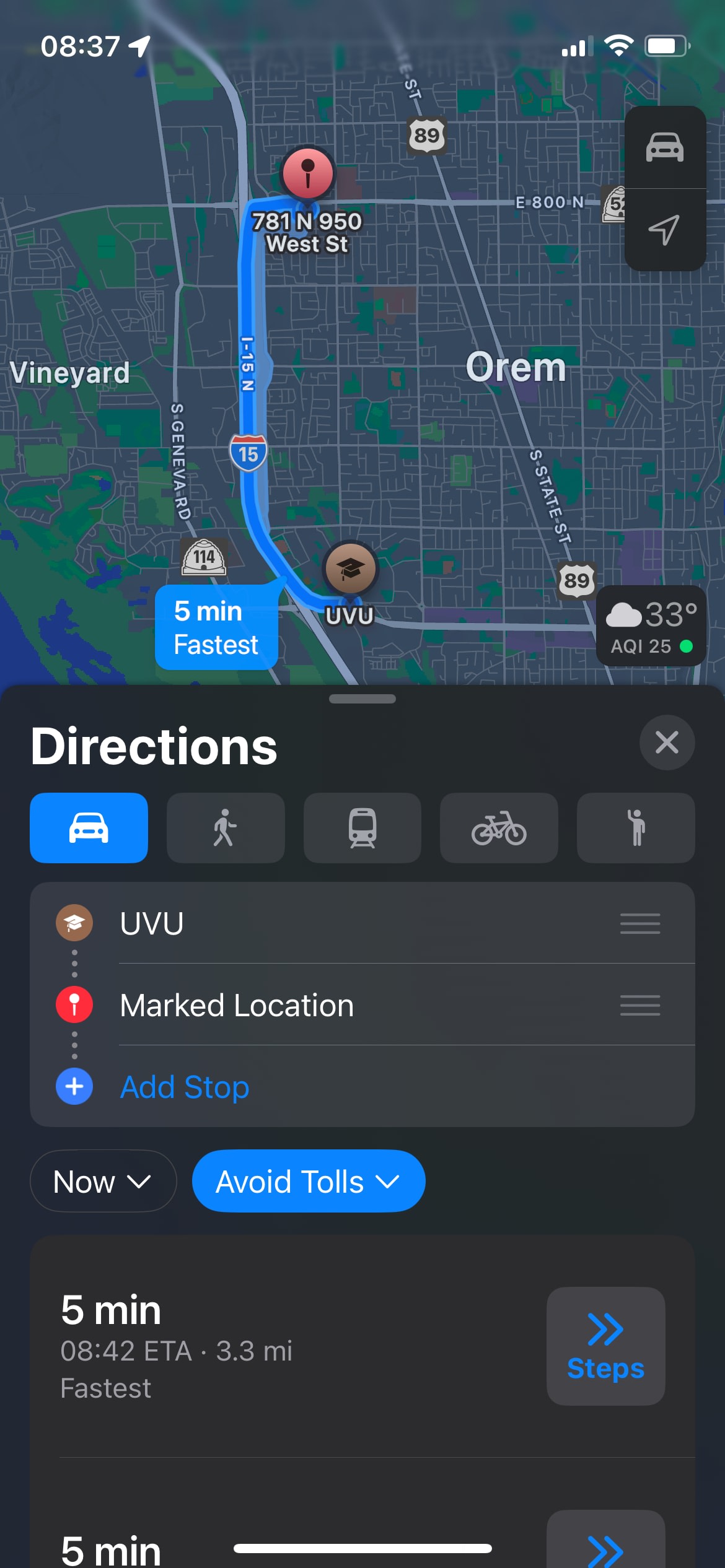Open weather details showing 33°
This screenshot has width=725, height=1568.
[x=651, y=626]
